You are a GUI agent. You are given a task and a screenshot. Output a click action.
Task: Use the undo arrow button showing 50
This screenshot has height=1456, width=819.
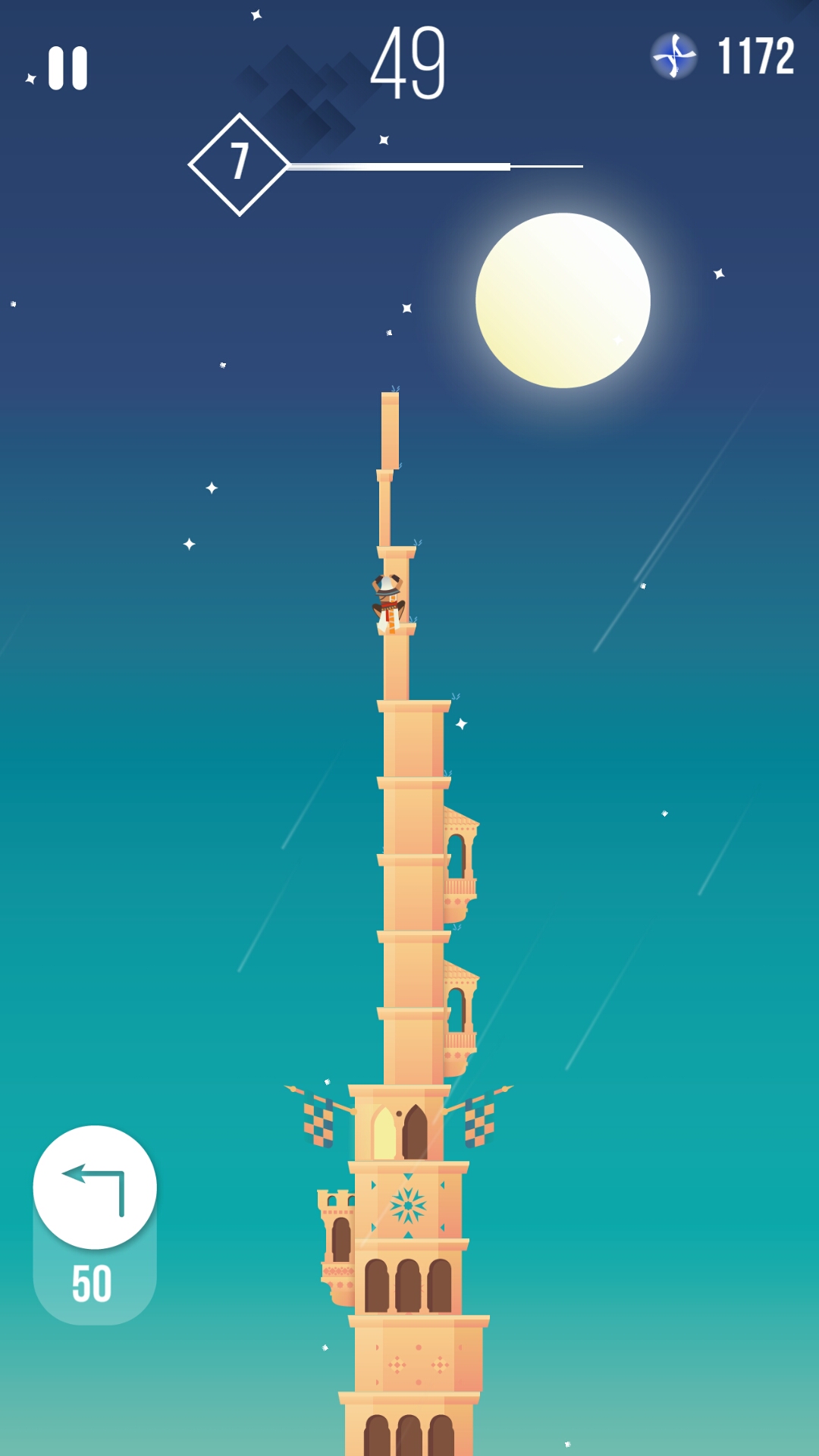click(95, 1188)
